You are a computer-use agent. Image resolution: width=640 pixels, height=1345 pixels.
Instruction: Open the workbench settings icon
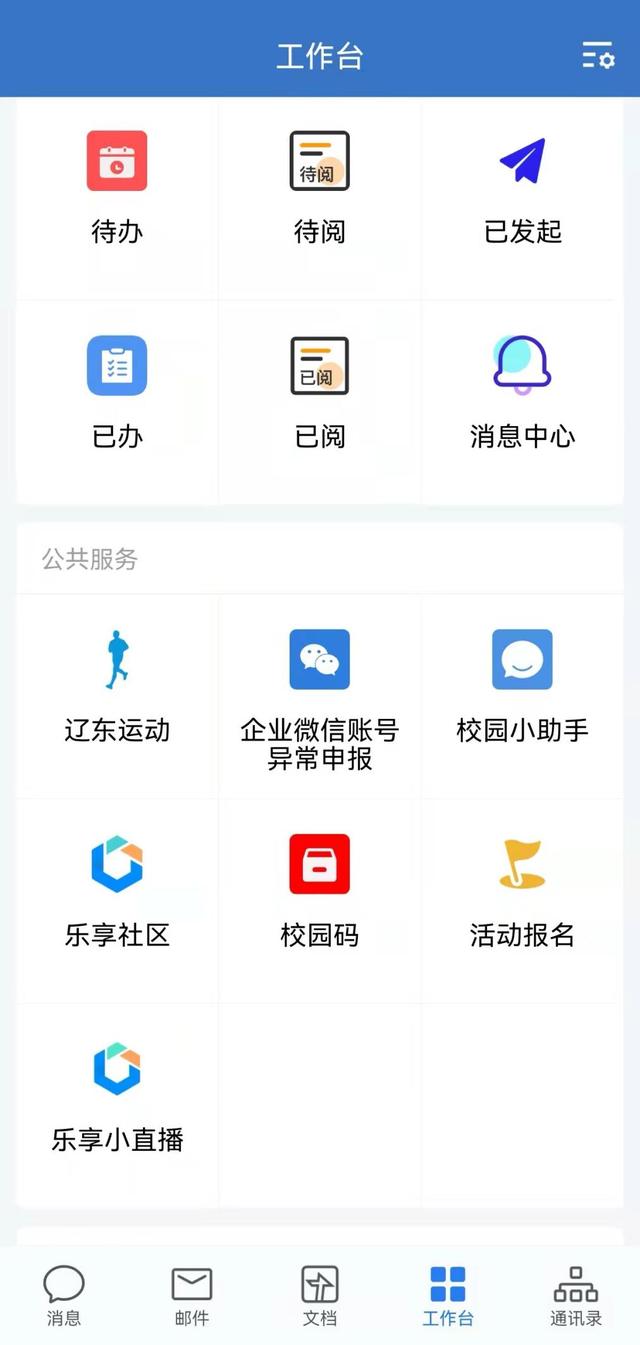click(598, 56)
